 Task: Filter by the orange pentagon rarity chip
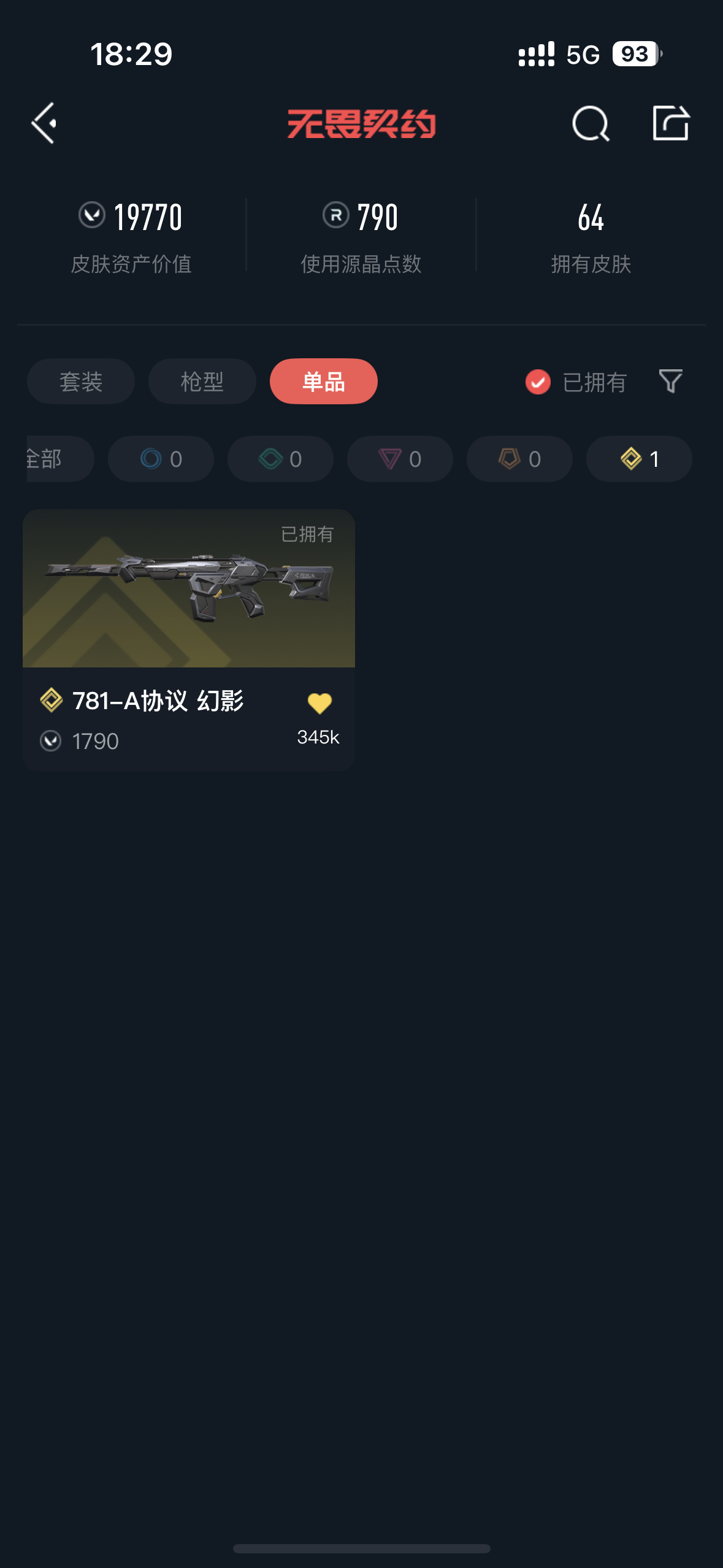(x=519, y=459)
